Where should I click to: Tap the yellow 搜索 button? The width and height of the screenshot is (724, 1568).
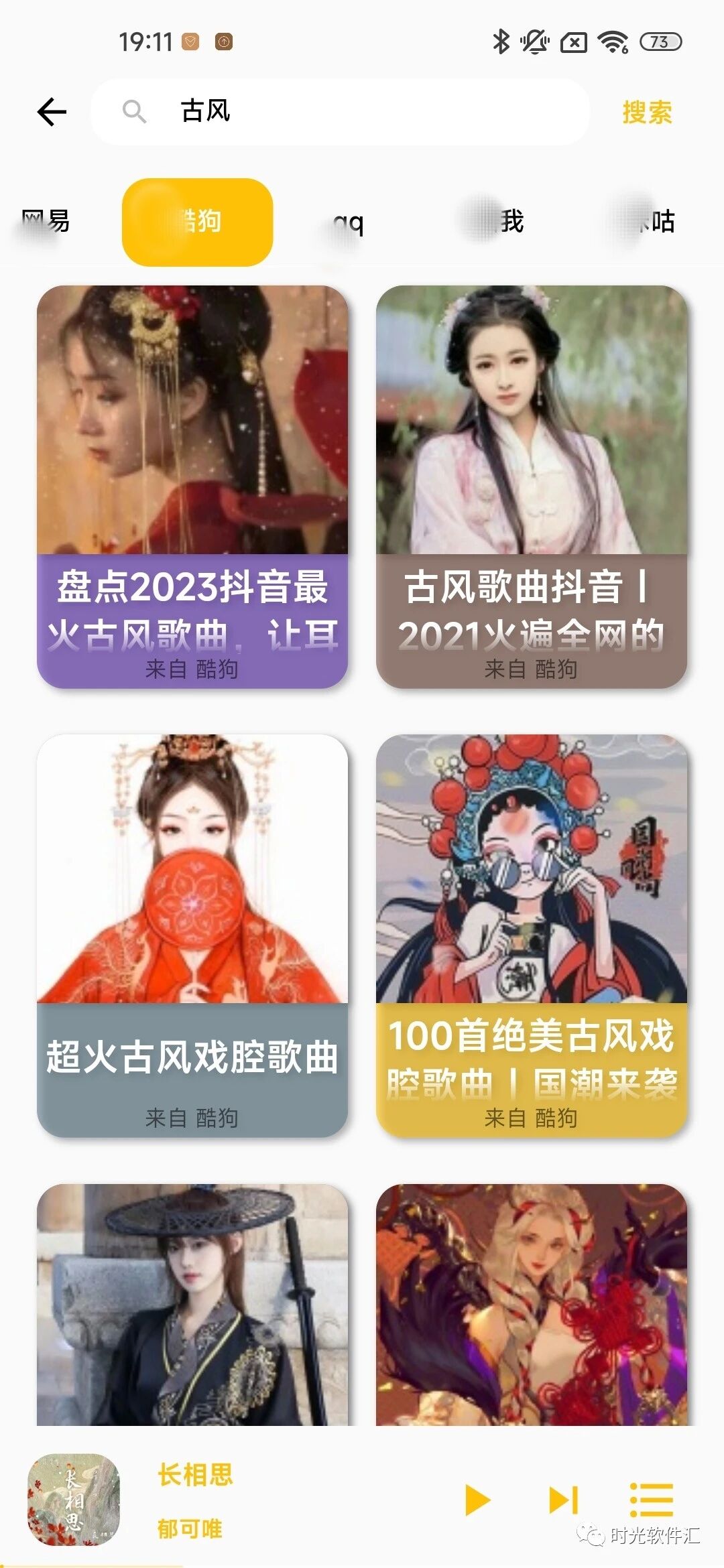tap(646, 112)
